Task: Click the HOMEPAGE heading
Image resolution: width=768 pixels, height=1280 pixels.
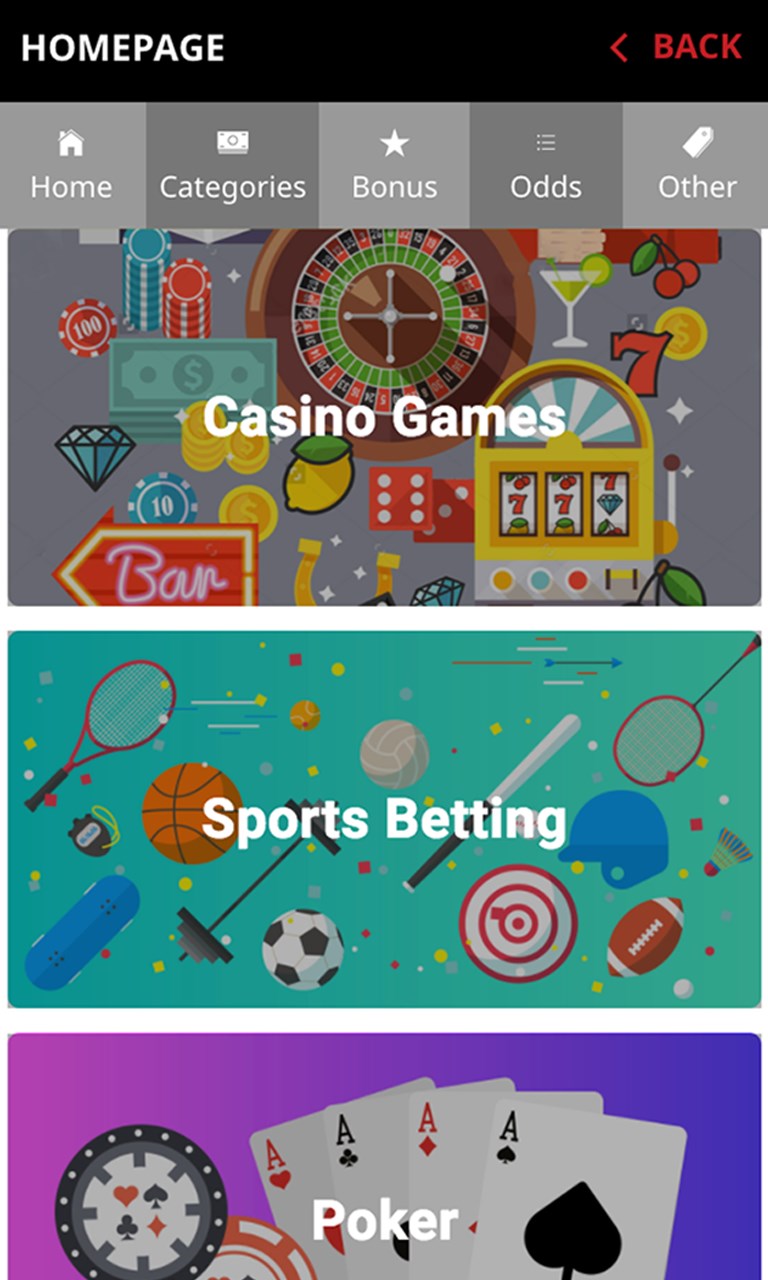Action: click(122, 47)
